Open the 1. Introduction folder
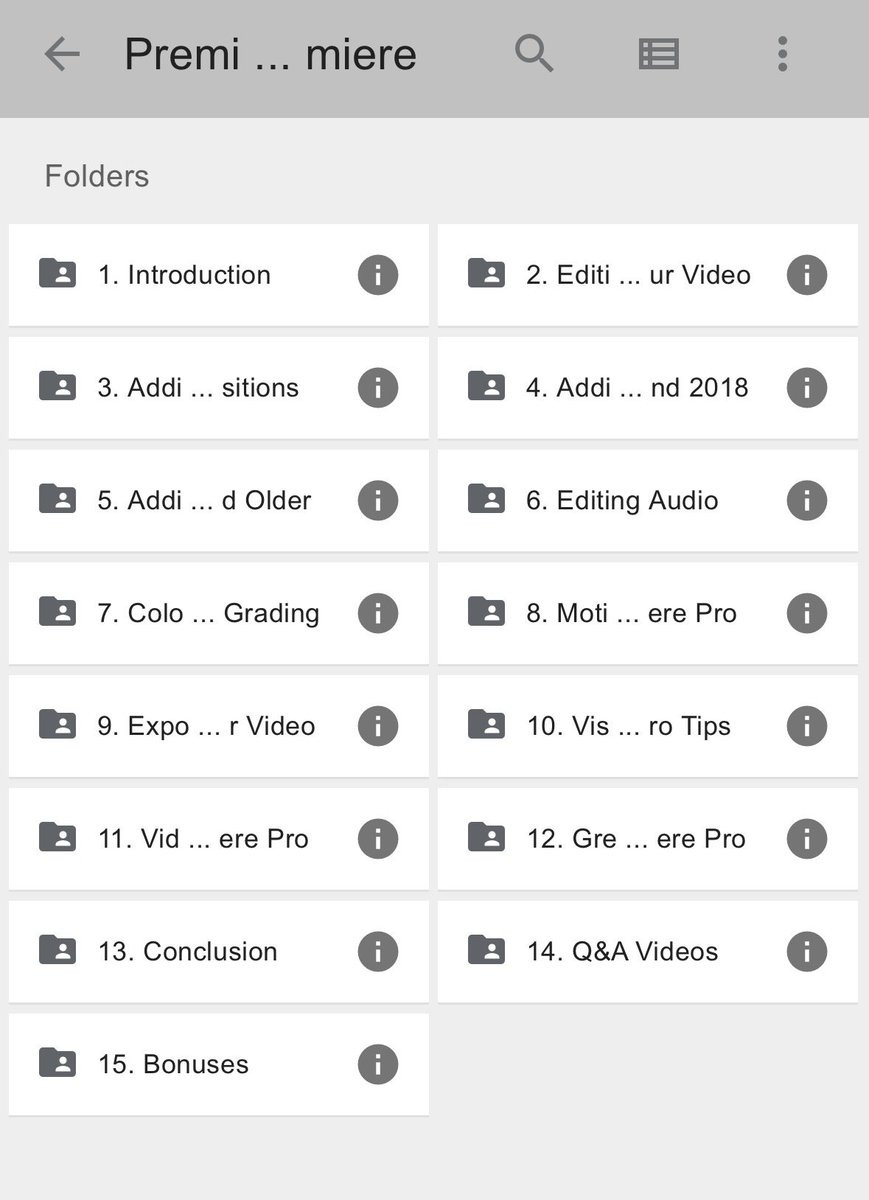The width and height of the screenshot is (869, 1200). click(185, 275)
